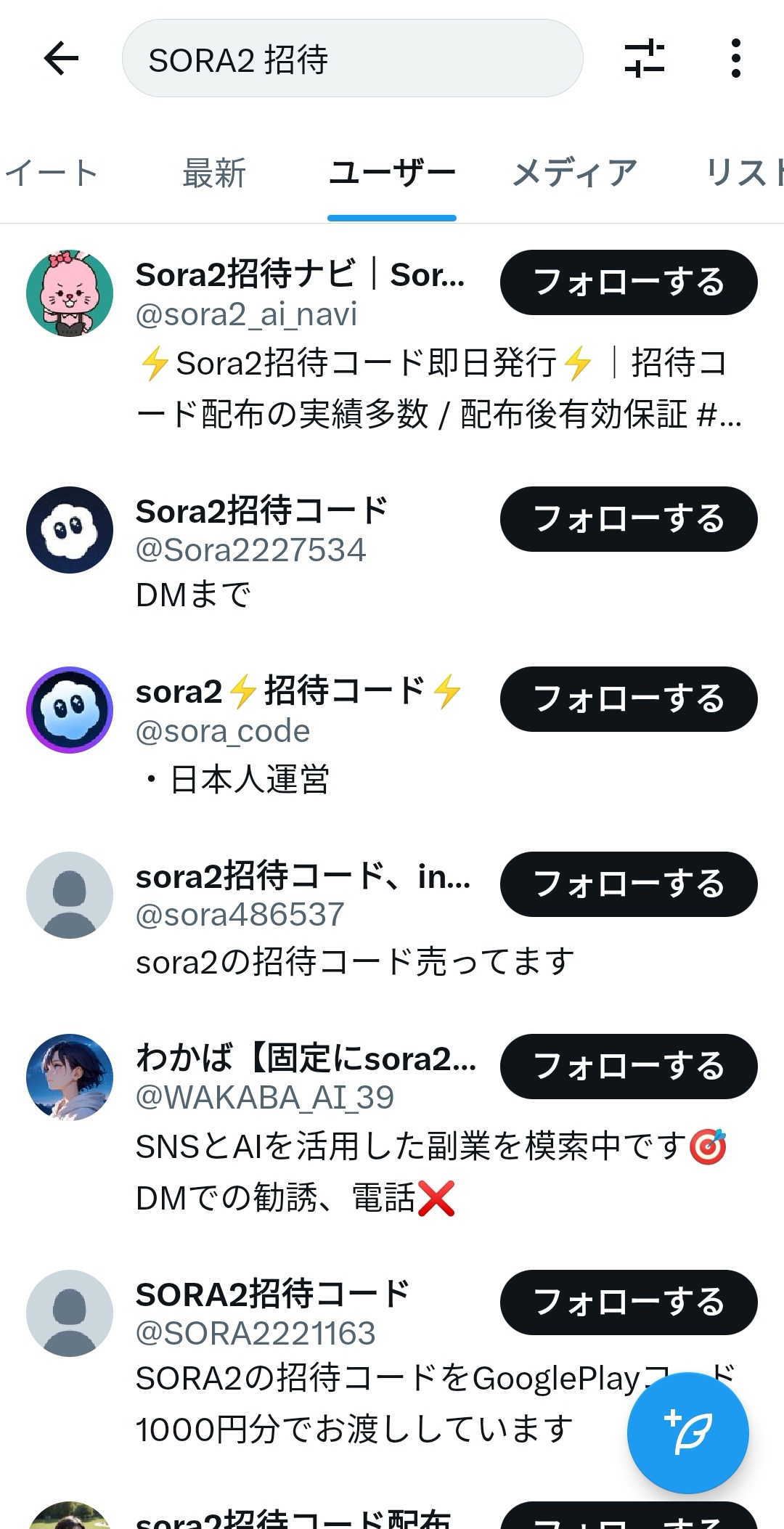Follow the @Sora2227534 account
This screenshot has height=1529, width=784.
click(x=629, y=519)
